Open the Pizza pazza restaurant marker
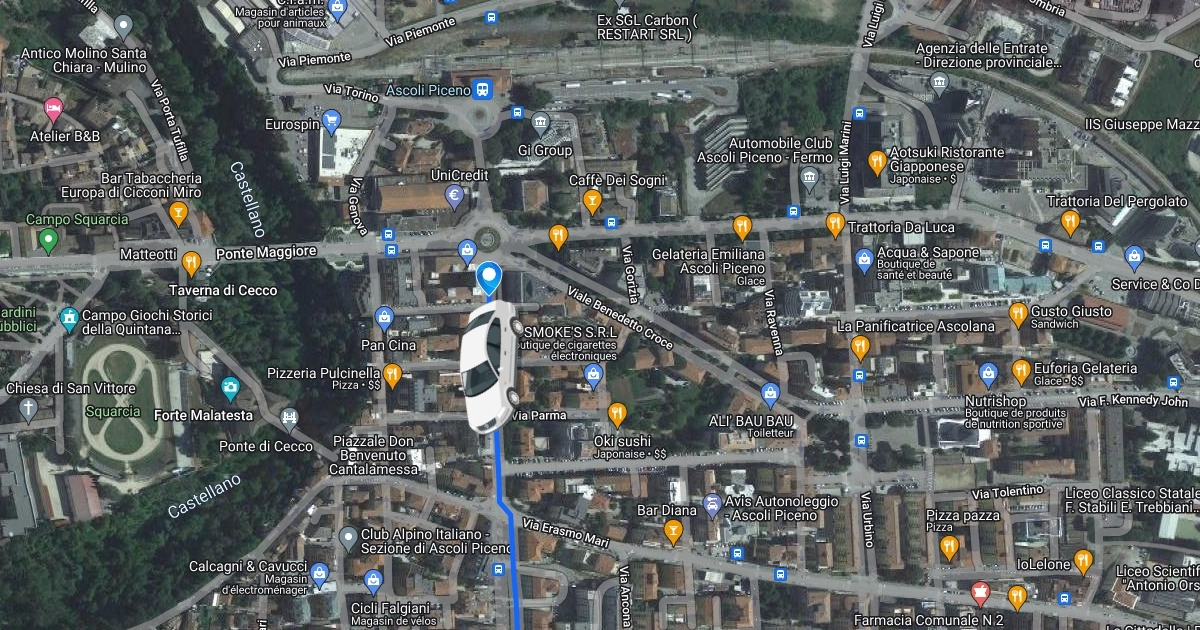This screenshot has width=1200, height=630. [949, 547]
